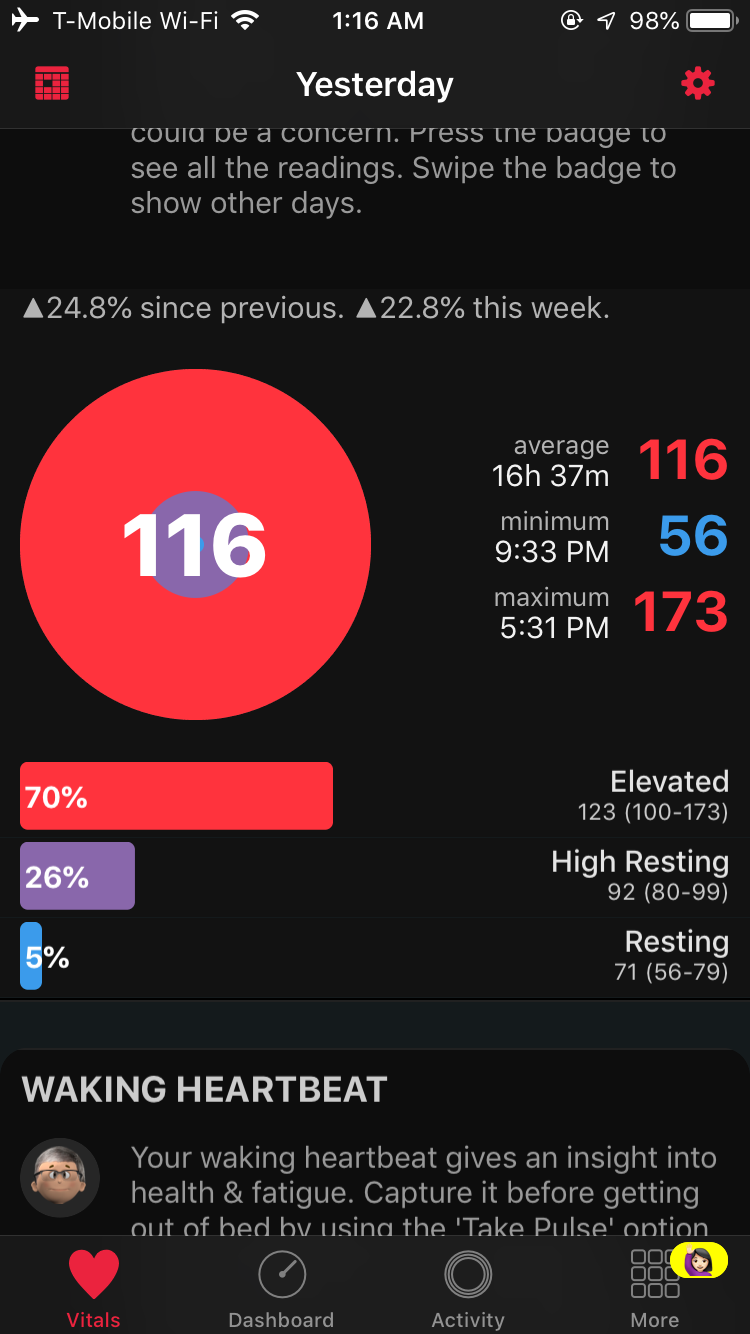Switch to the Vitals tab

94,1288
